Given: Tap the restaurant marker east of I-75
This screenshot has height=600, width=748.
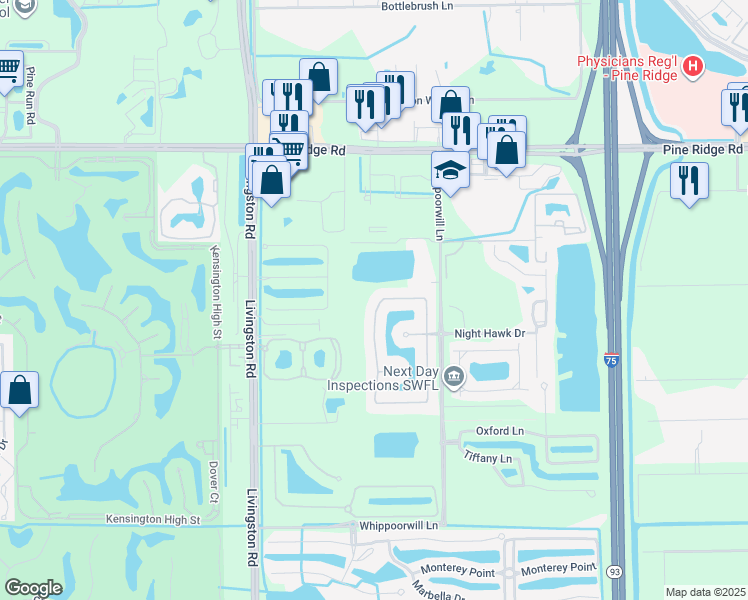Looking at the screenshot, I should pyautogui.click(x=689, y=180).
